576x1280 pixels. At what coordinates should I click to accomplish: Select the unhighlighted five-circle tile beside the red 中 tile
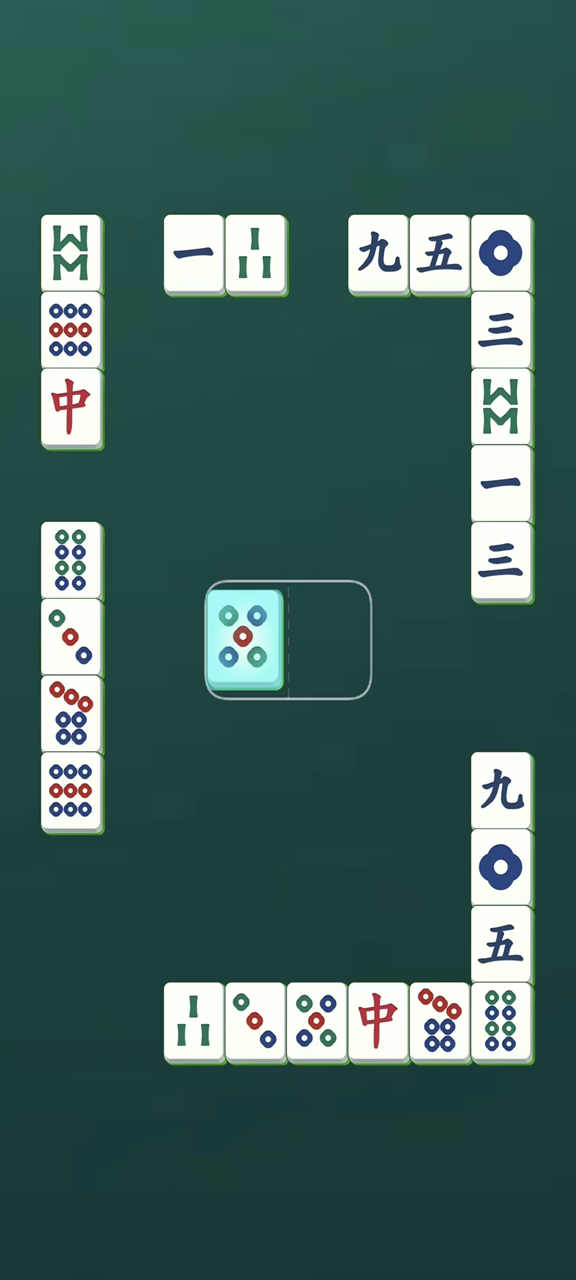(x=317, y=1022)
